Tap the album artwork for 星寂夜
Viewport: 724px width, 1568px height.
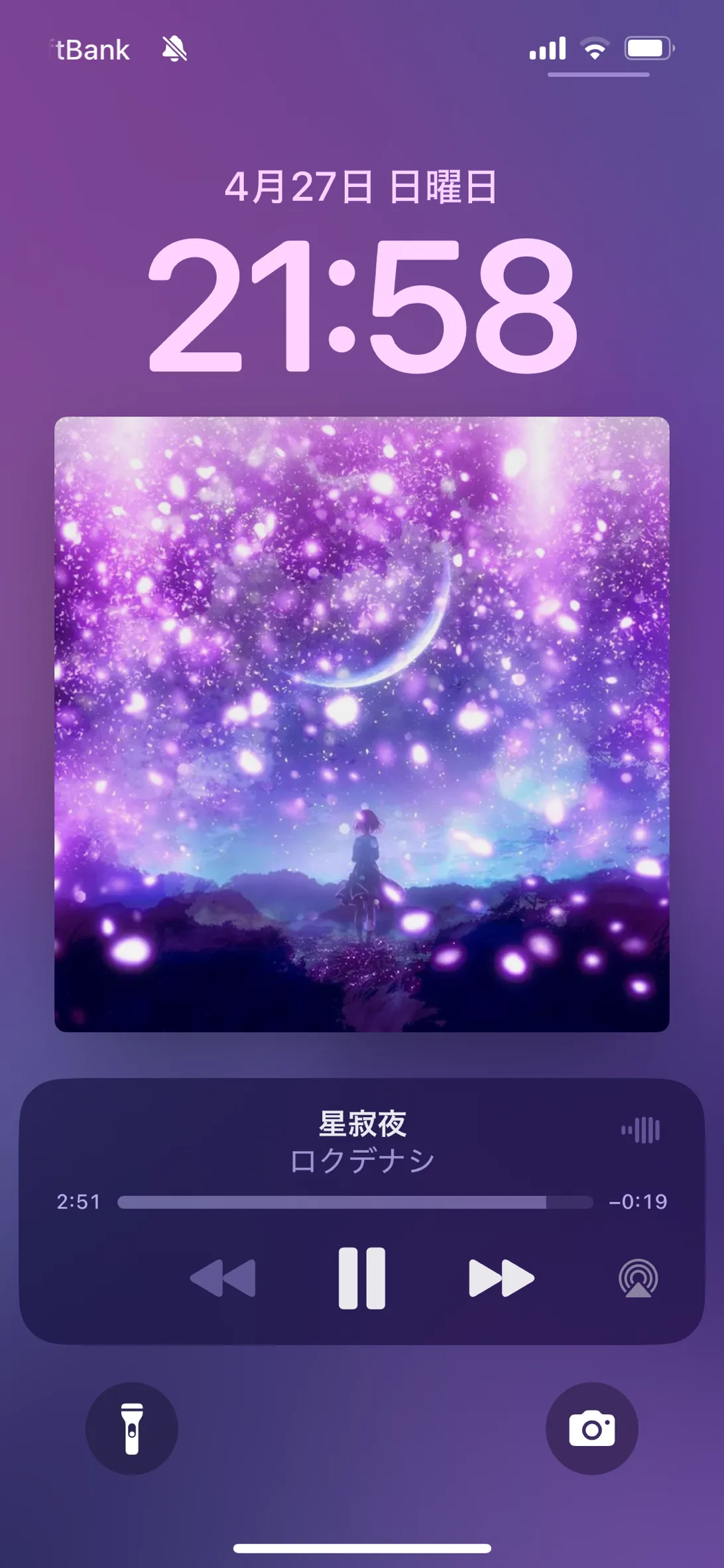(362, 724)
